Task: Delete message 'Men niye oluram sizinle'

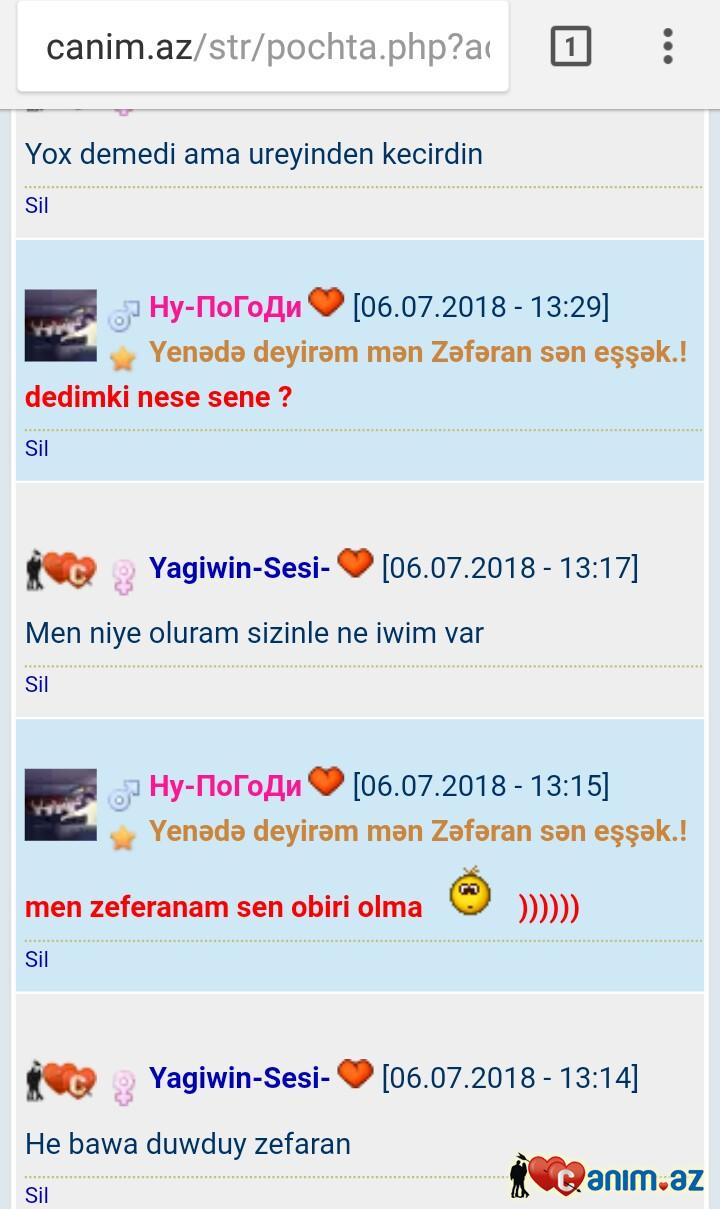Action: 37,684
